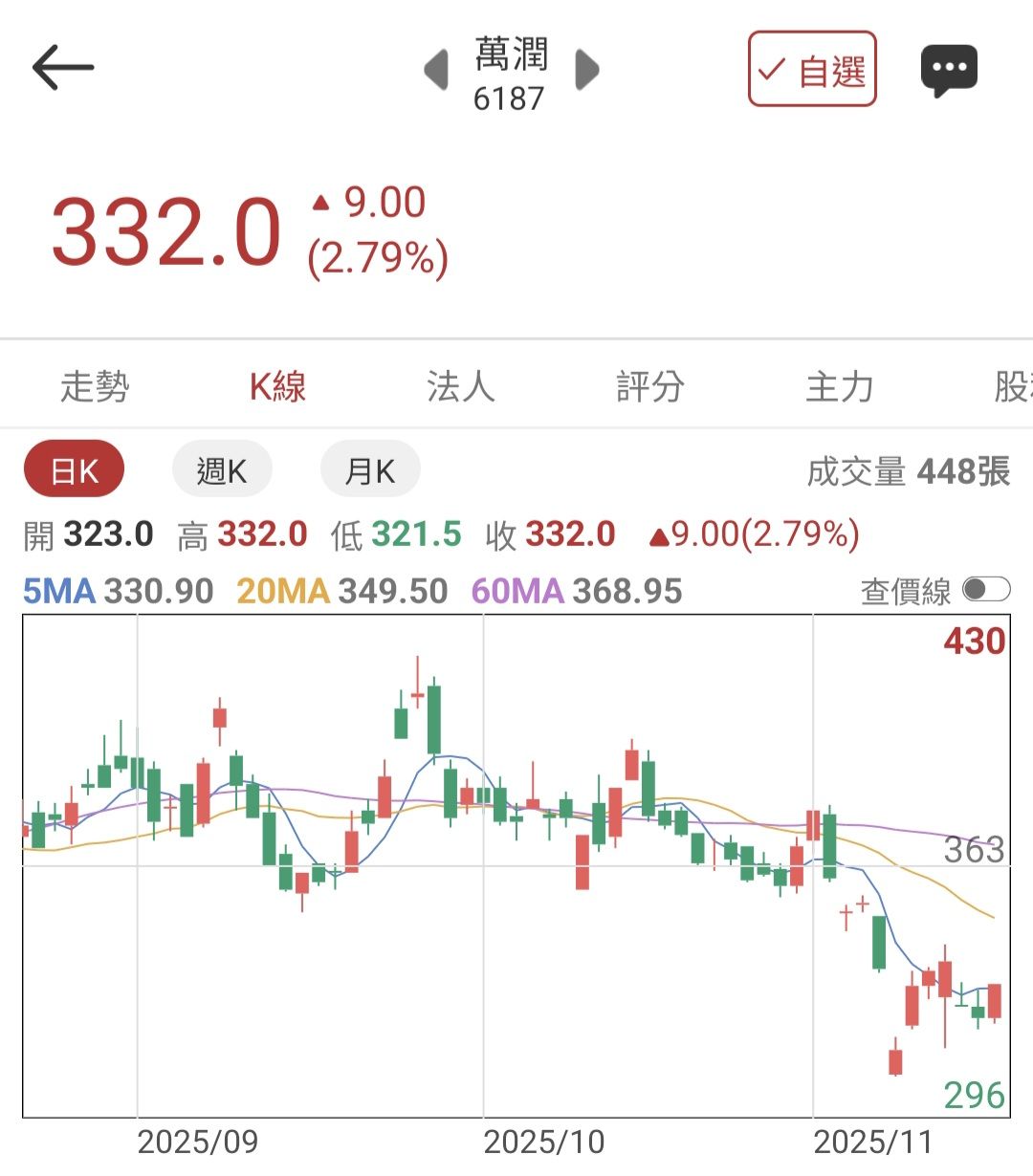The image size is (1033, 1176).
Task: Go back using the arrow icon
Action: pos(63,68)
